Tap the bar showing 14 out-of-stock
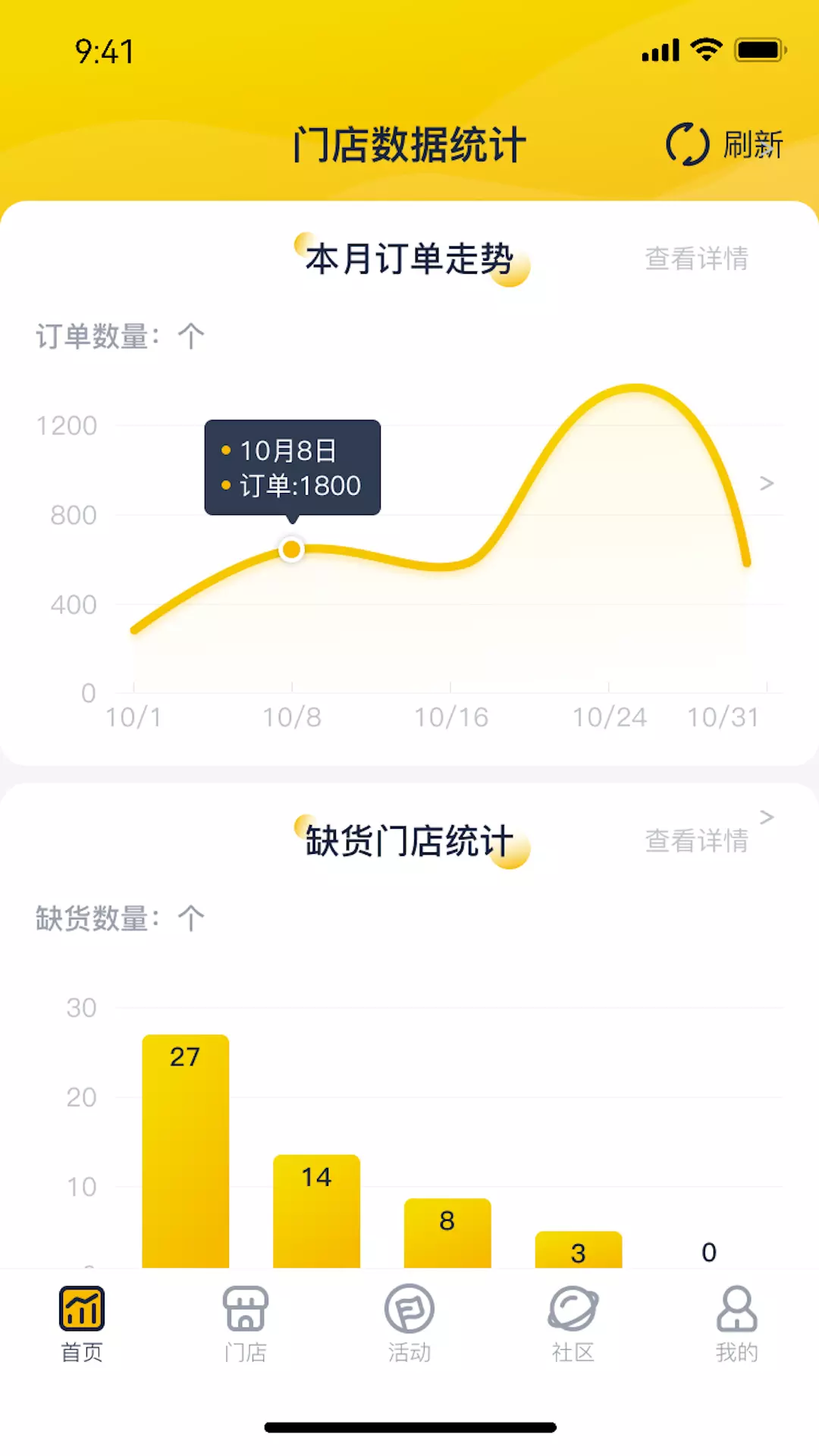 click(x=316, y=1211)
